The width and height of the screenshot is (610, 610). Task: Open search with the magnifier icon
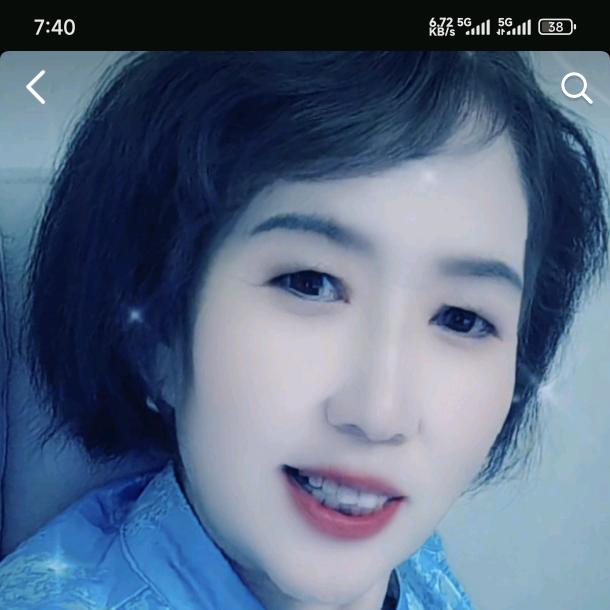point(576,88)
